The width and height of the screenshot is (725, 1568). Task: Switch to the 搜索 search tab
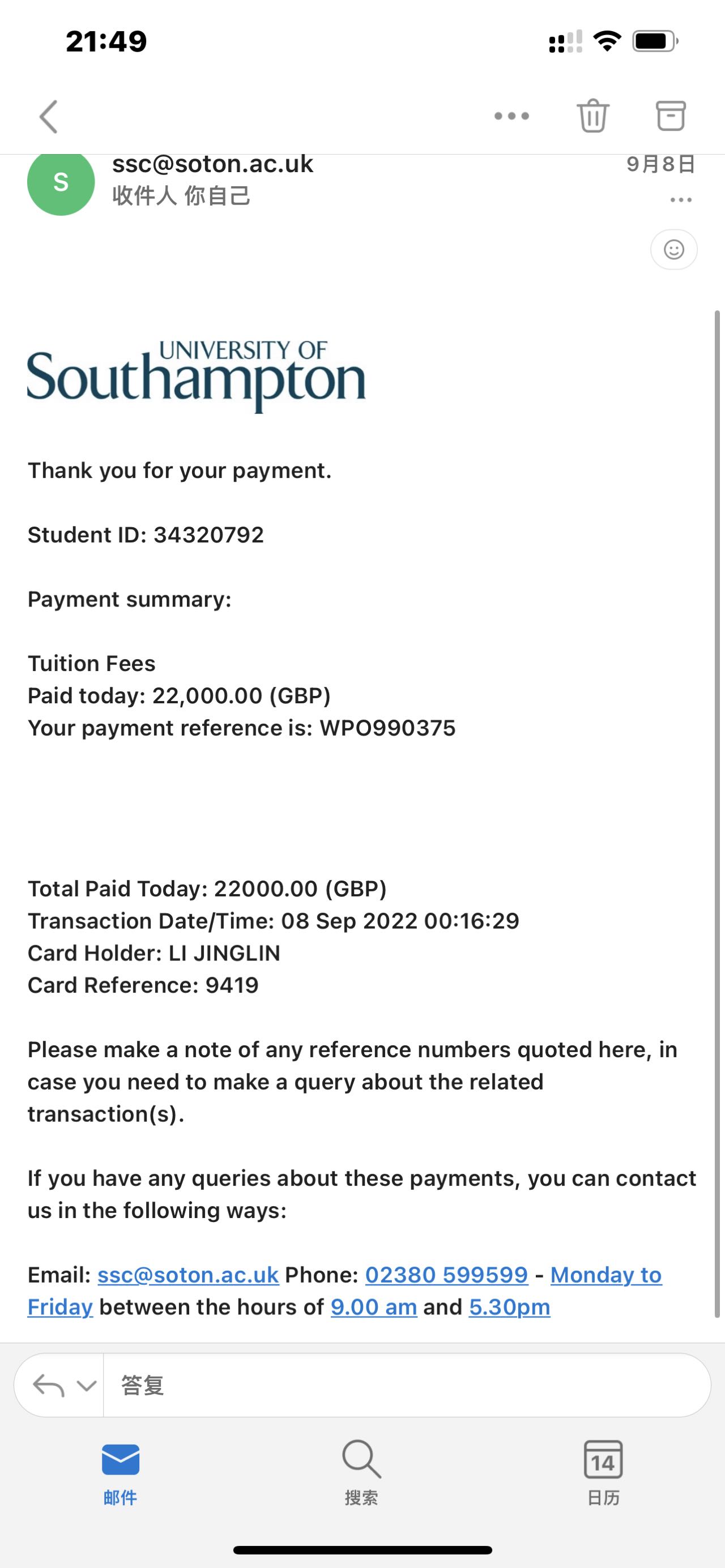361,1473
